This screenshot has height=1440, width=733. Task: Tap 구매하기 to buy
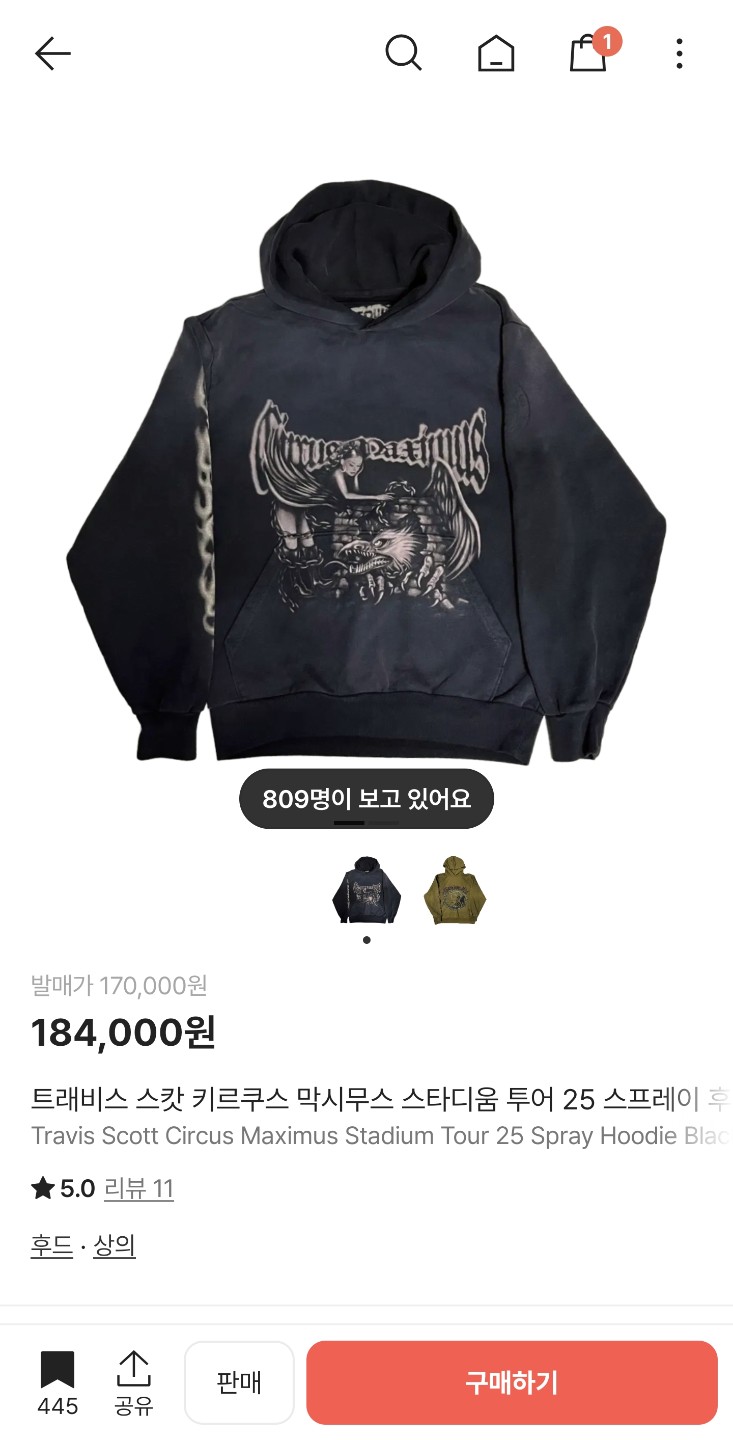[x=511, y=1382]
